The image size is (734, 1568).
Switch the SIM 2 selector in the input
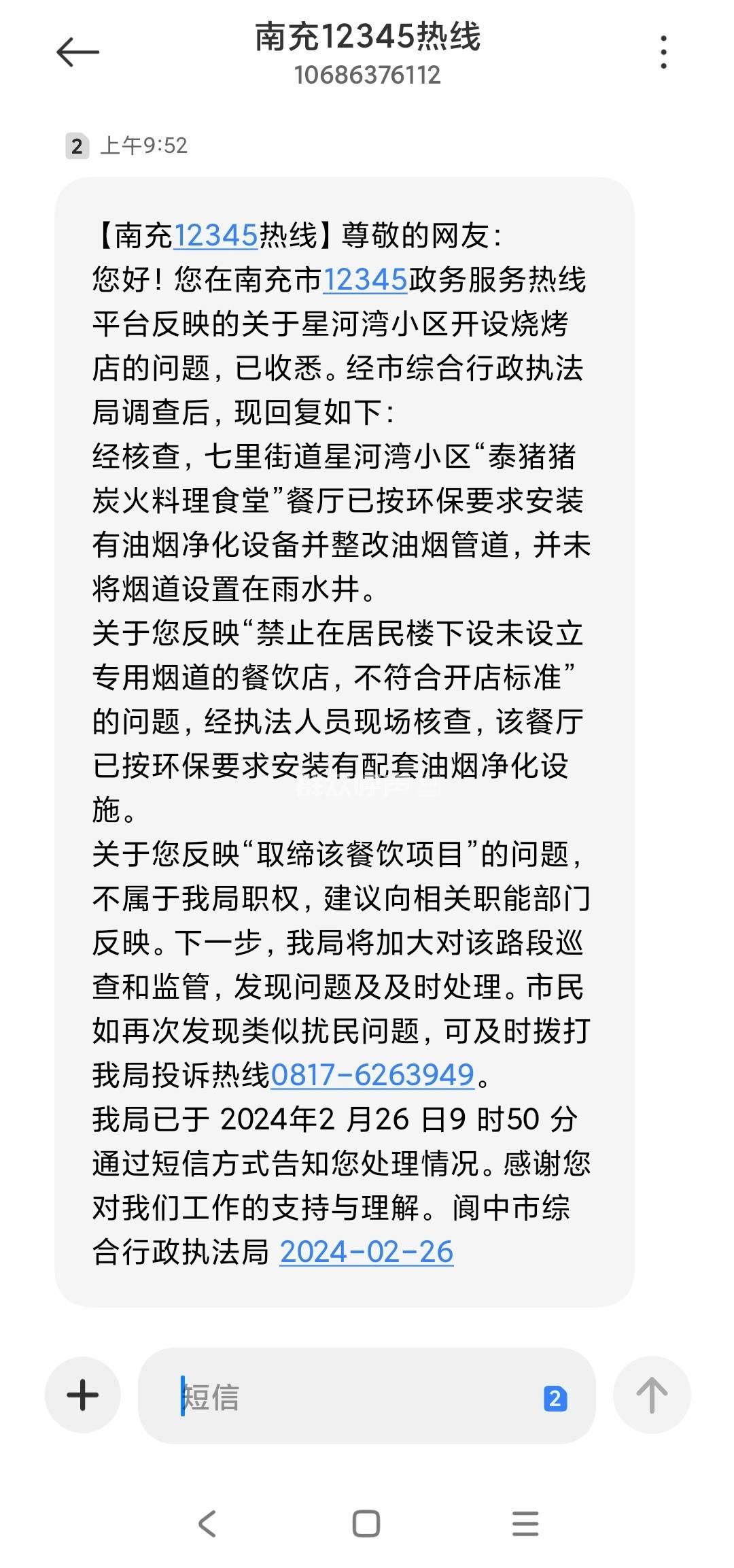pos(555,1398)
